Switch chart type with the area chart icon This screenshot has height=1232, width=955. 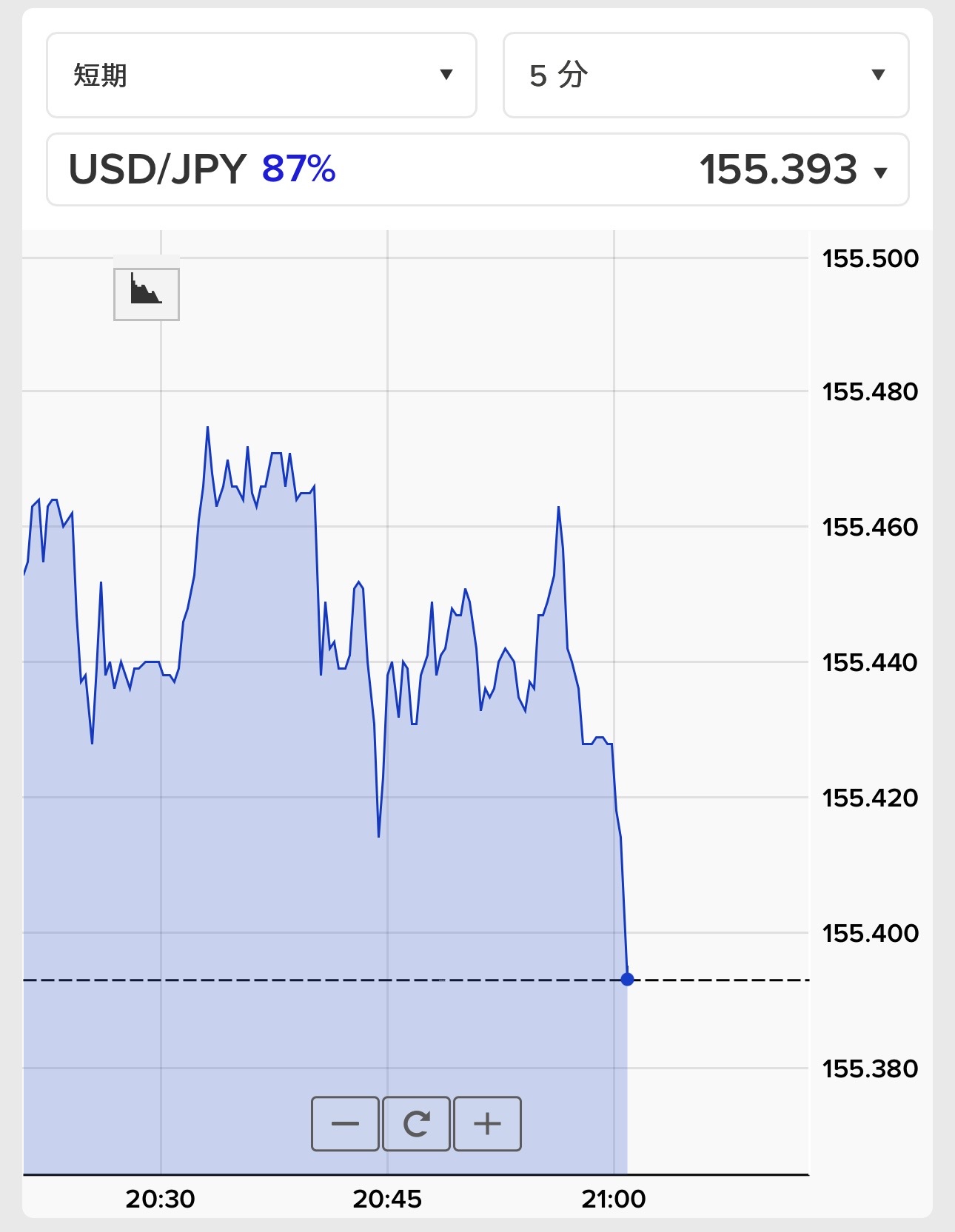(147, 294)
